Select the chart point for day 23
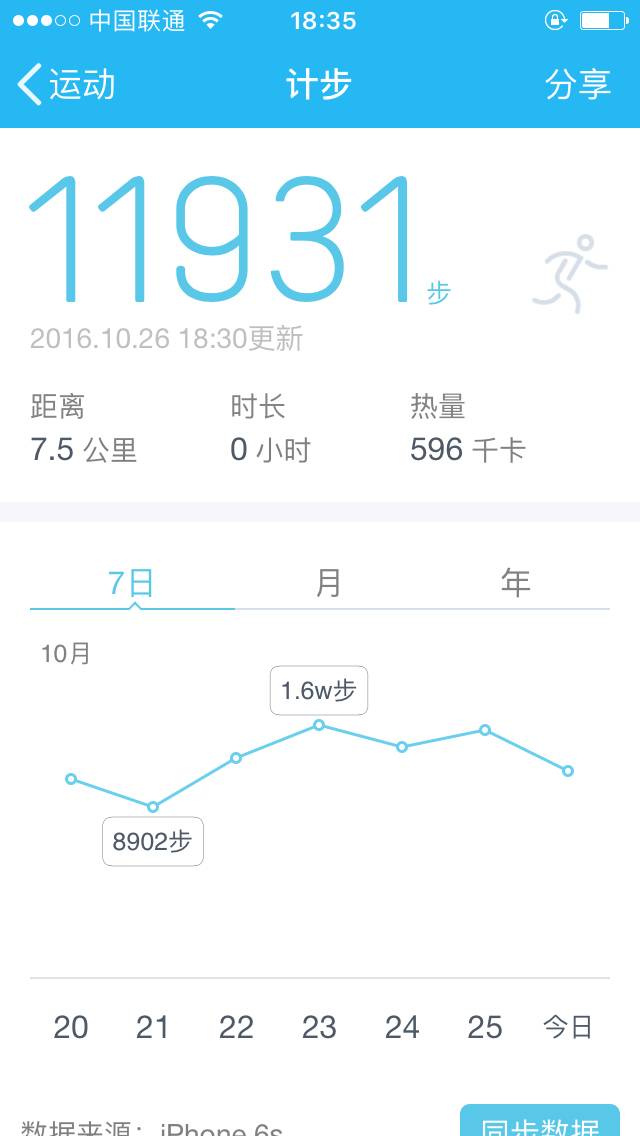 319,724
